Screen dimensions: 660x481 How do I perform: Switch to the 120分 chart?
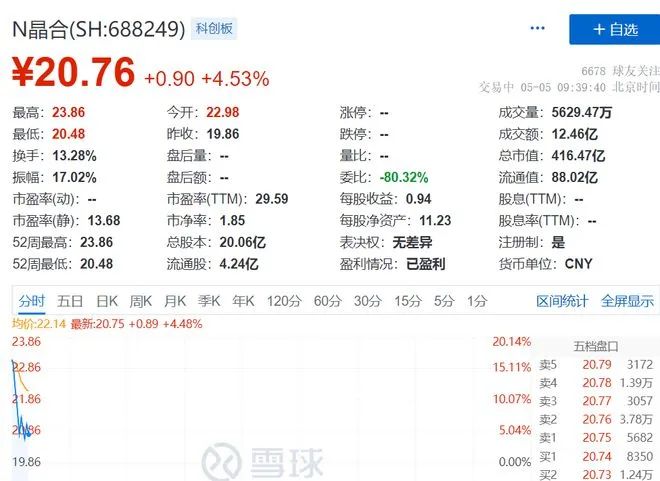point(284,301)
